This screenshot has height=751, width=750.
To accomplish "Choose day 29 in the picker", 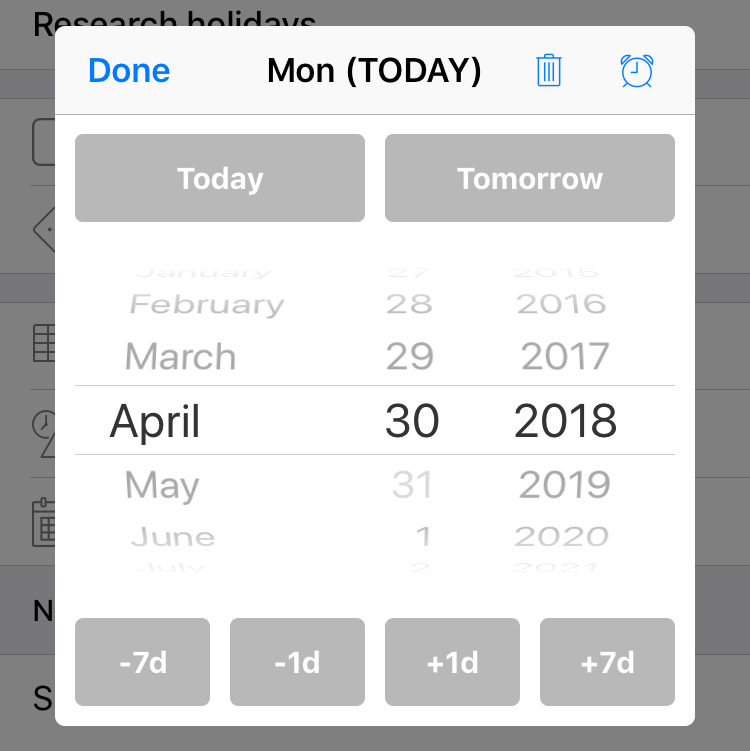I will (410, 357).
